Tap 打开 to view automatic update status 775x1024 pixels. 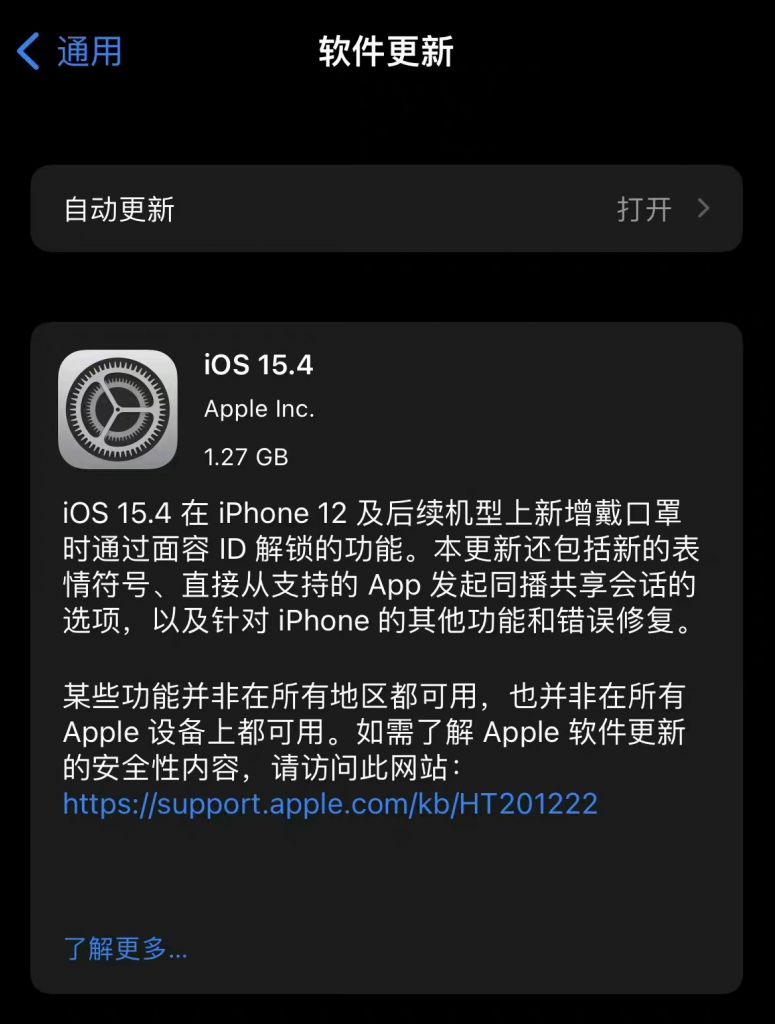pos(644,209)
